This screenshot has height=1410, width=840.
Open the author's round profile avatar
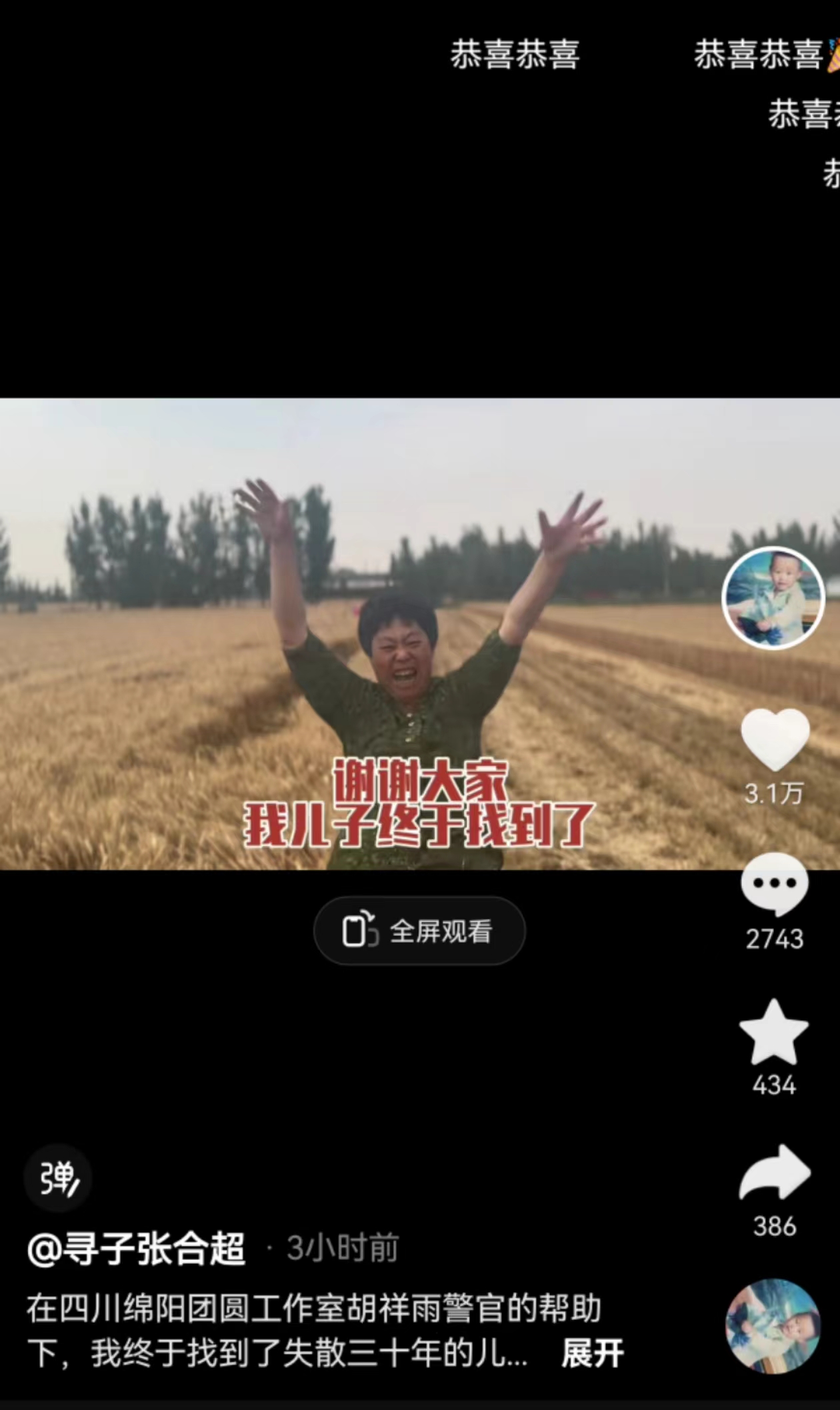point(773,598)
